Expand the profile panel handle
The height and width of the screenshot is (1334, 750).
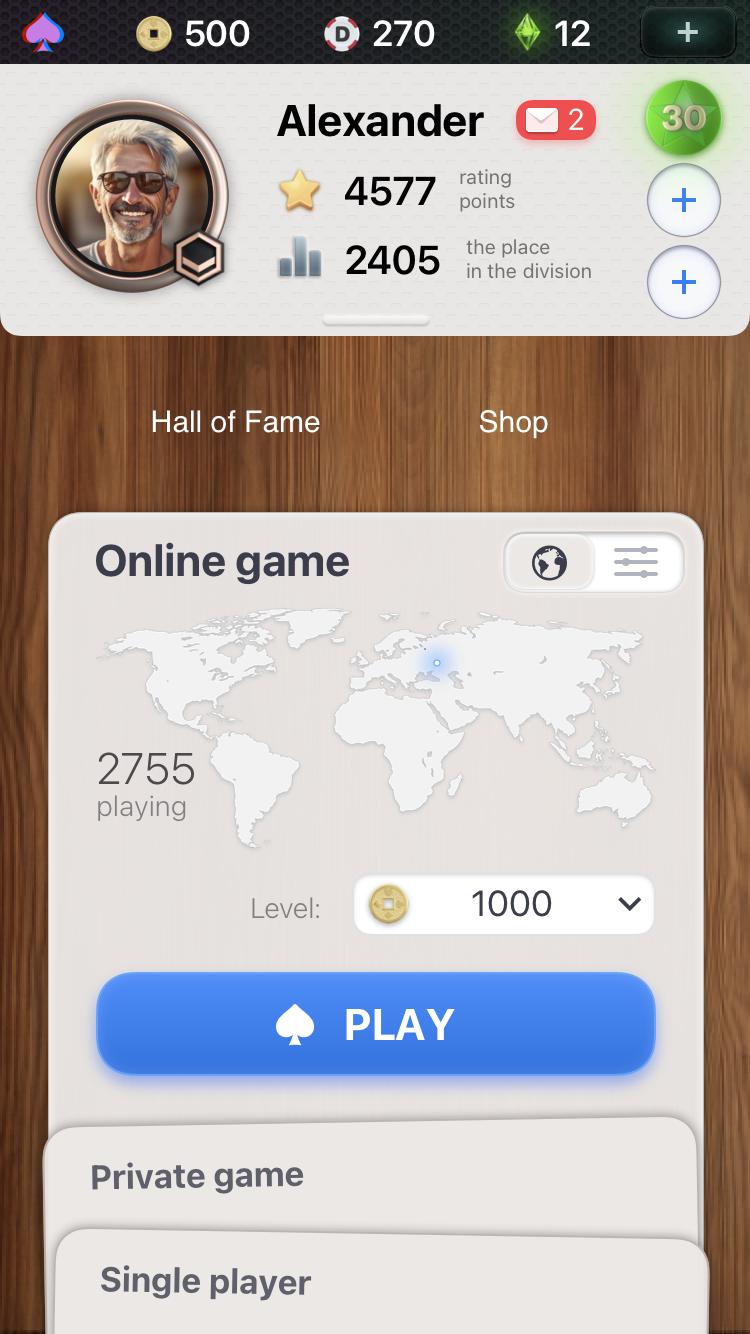pos(376,320)
